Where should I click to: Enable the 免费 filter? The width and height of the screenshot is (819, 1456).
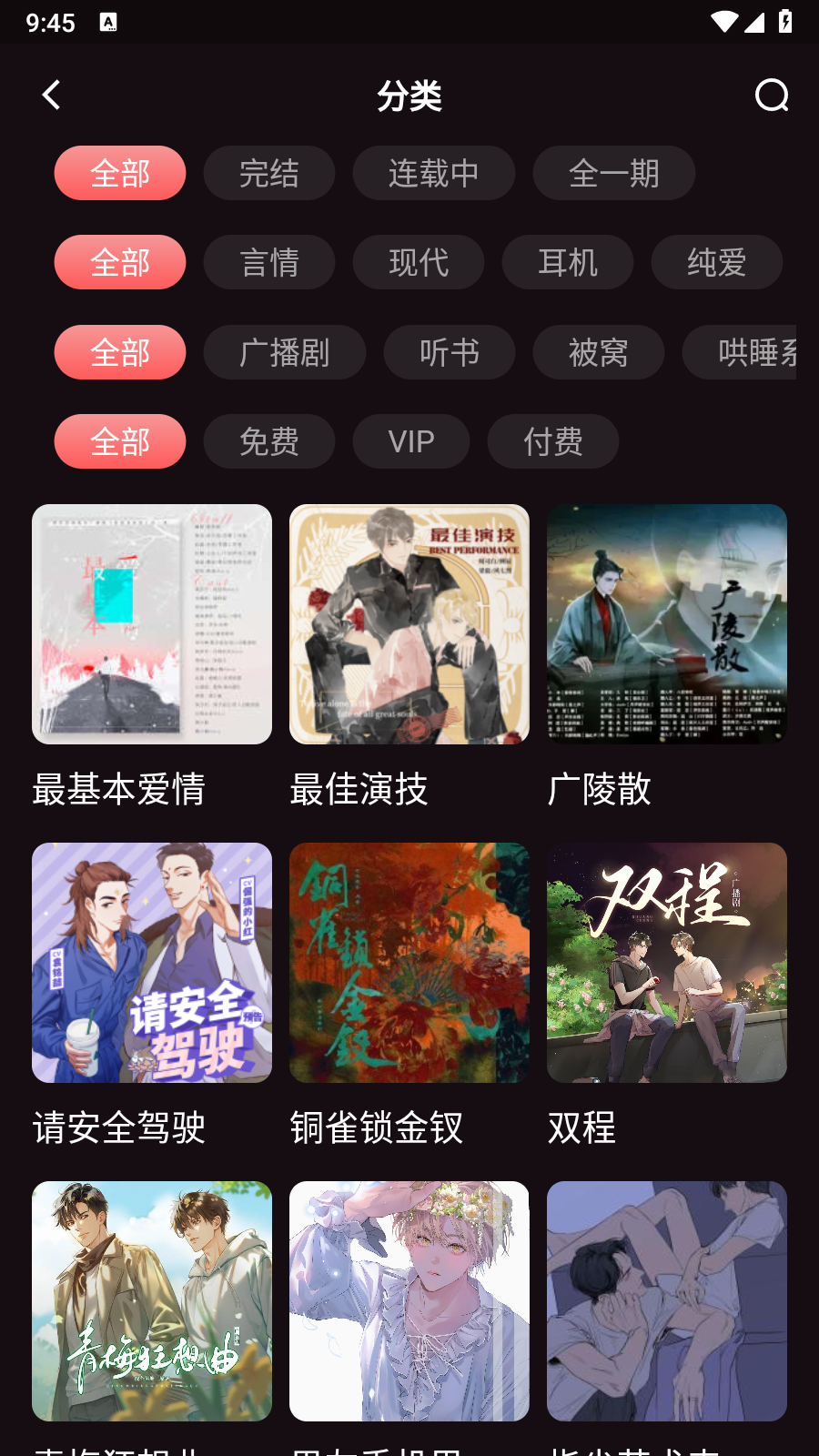268,441
